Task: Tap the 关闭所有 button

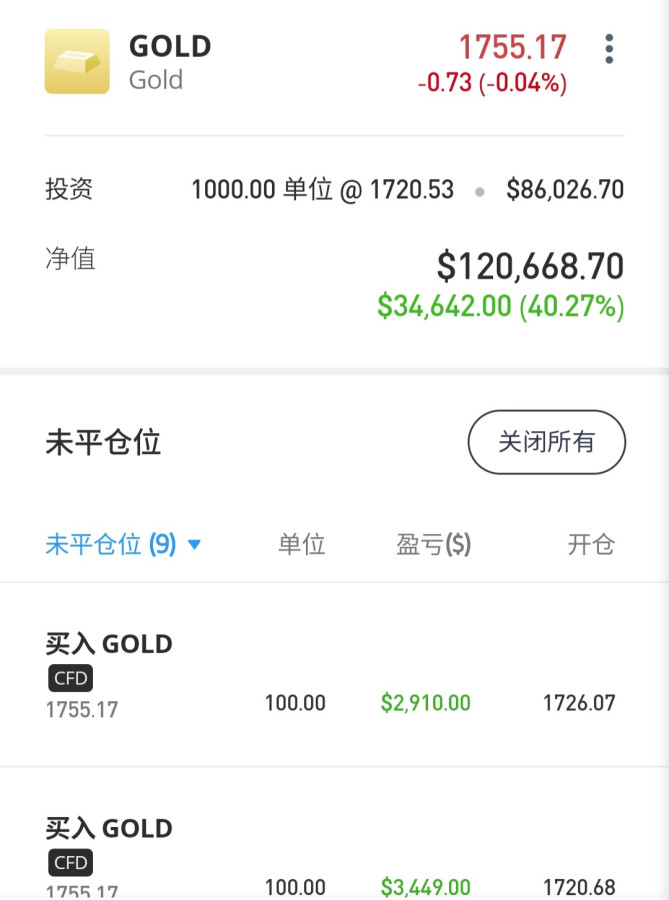Action: [546, 441]
